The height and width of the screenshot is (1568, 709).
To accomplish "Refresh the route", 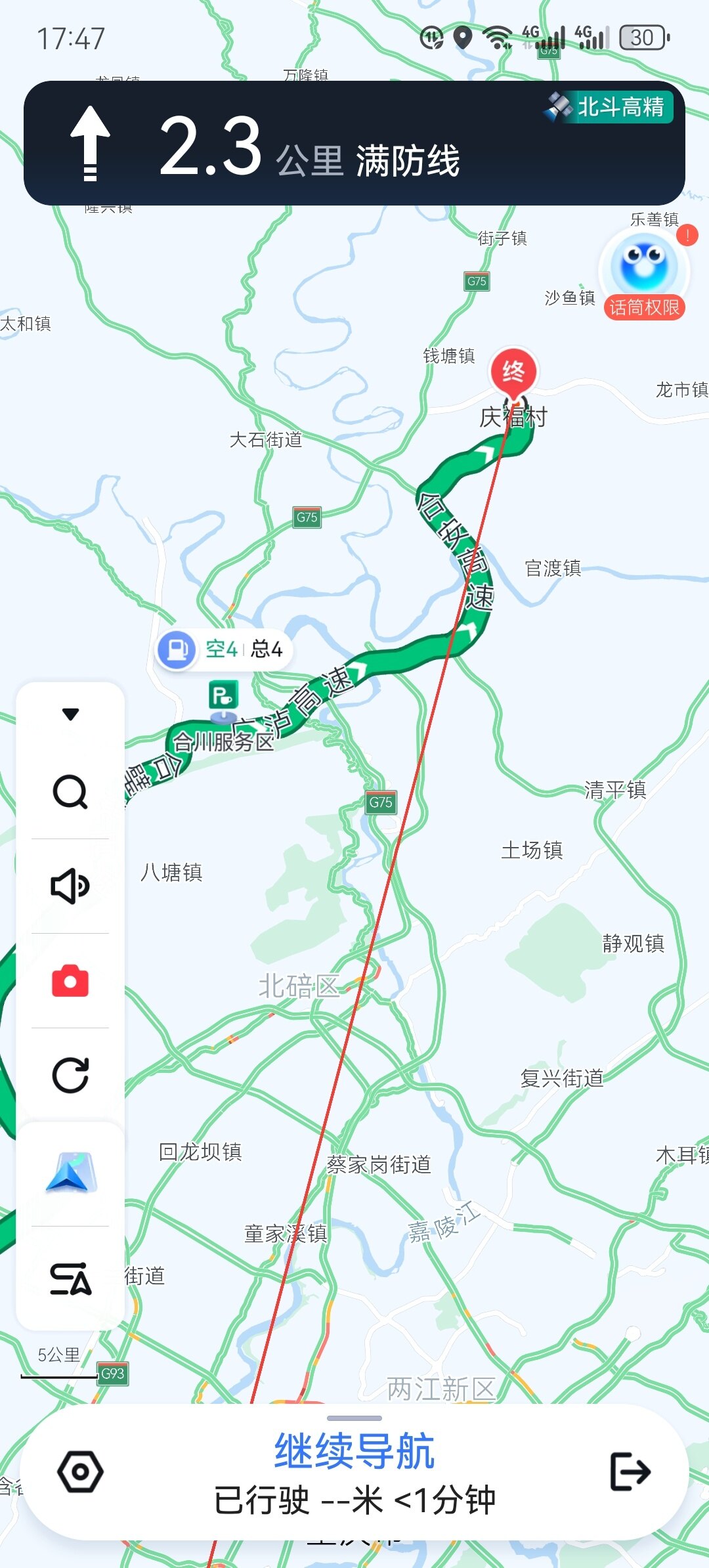I will pyautogui.click(x=70, y=1075).
